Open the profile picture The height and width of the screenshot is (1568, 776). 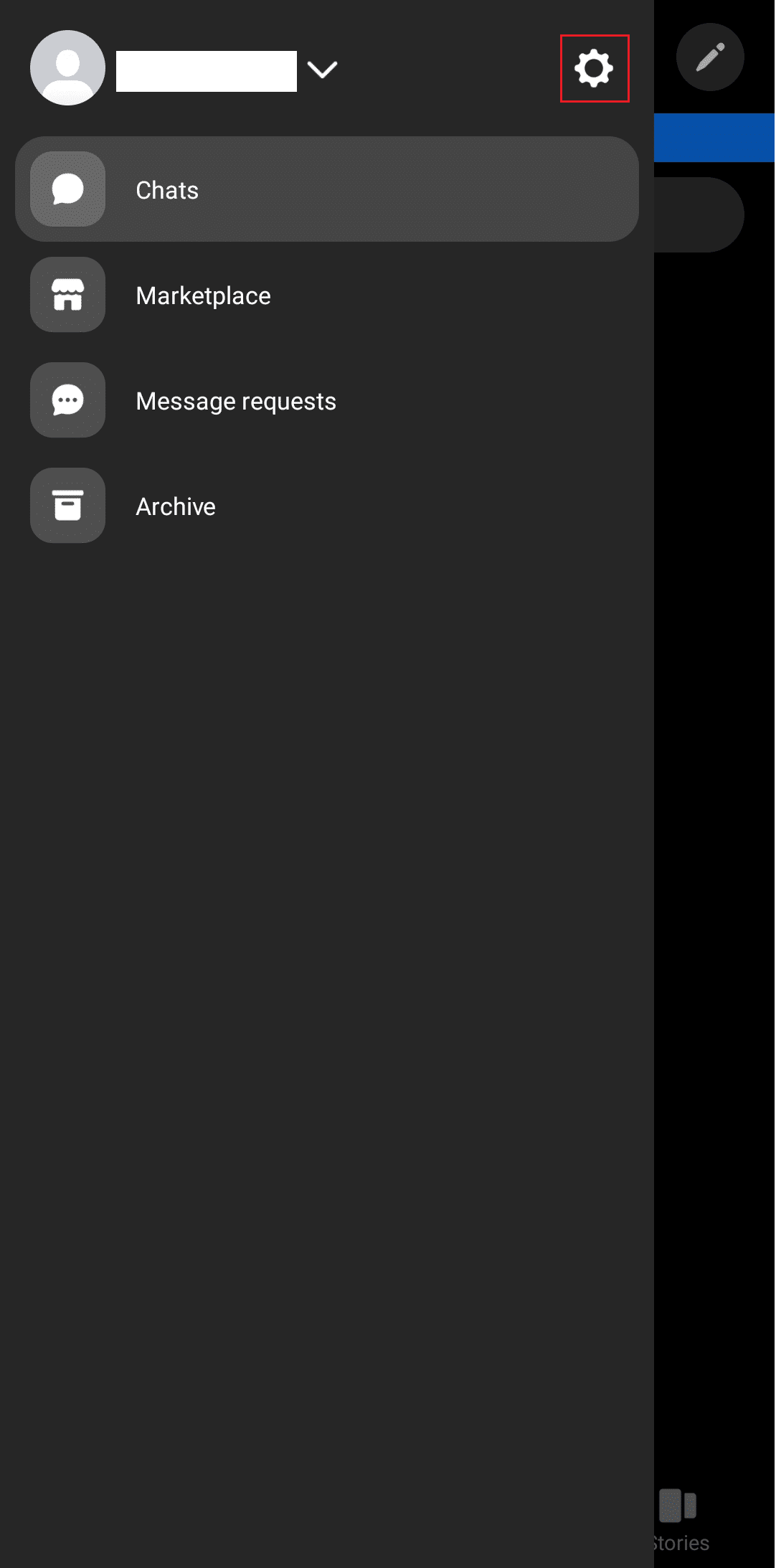pos(67,68)
